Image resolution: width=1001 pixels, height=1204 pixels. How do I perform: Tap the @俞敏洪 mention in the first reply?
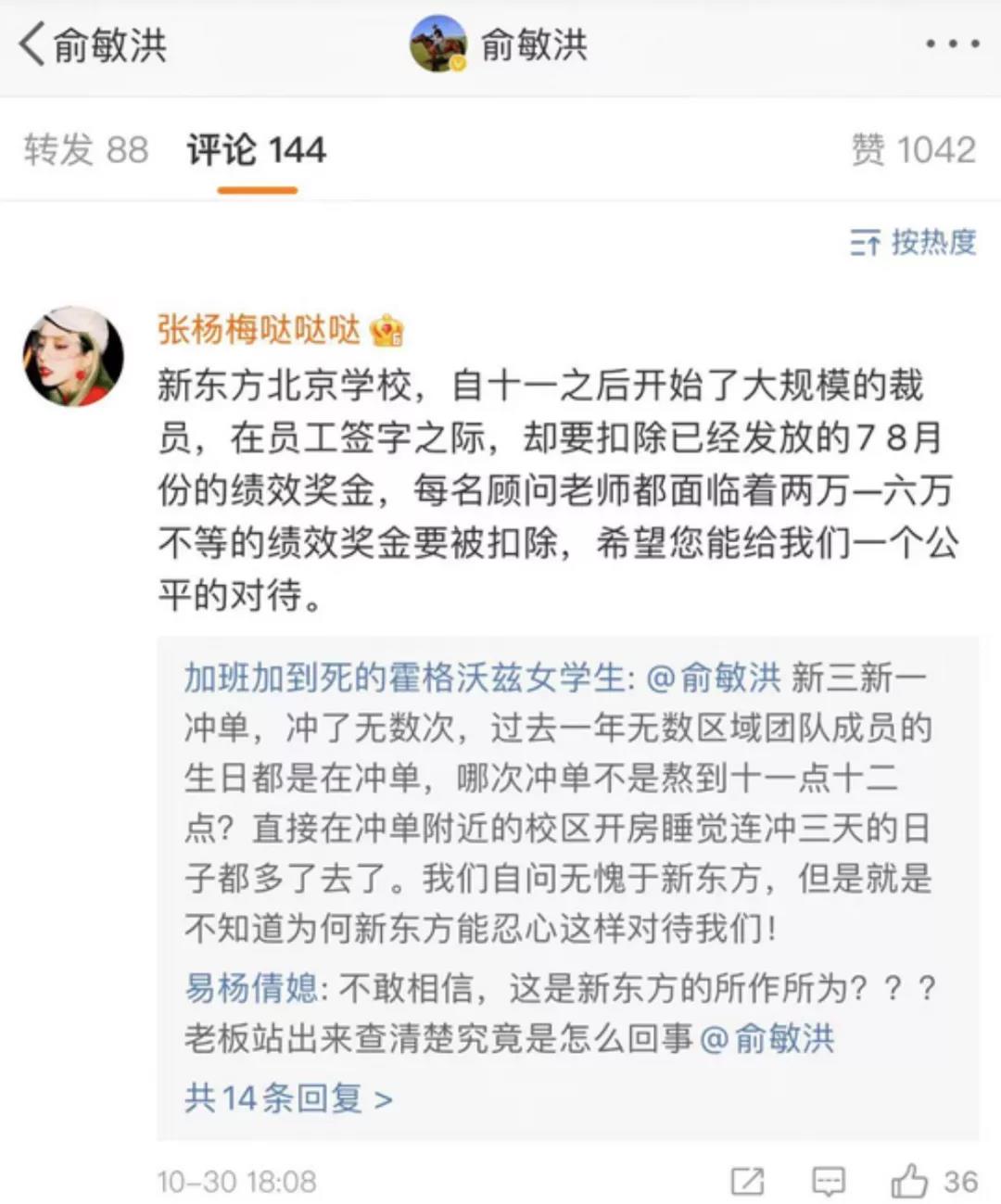[714, 678]
